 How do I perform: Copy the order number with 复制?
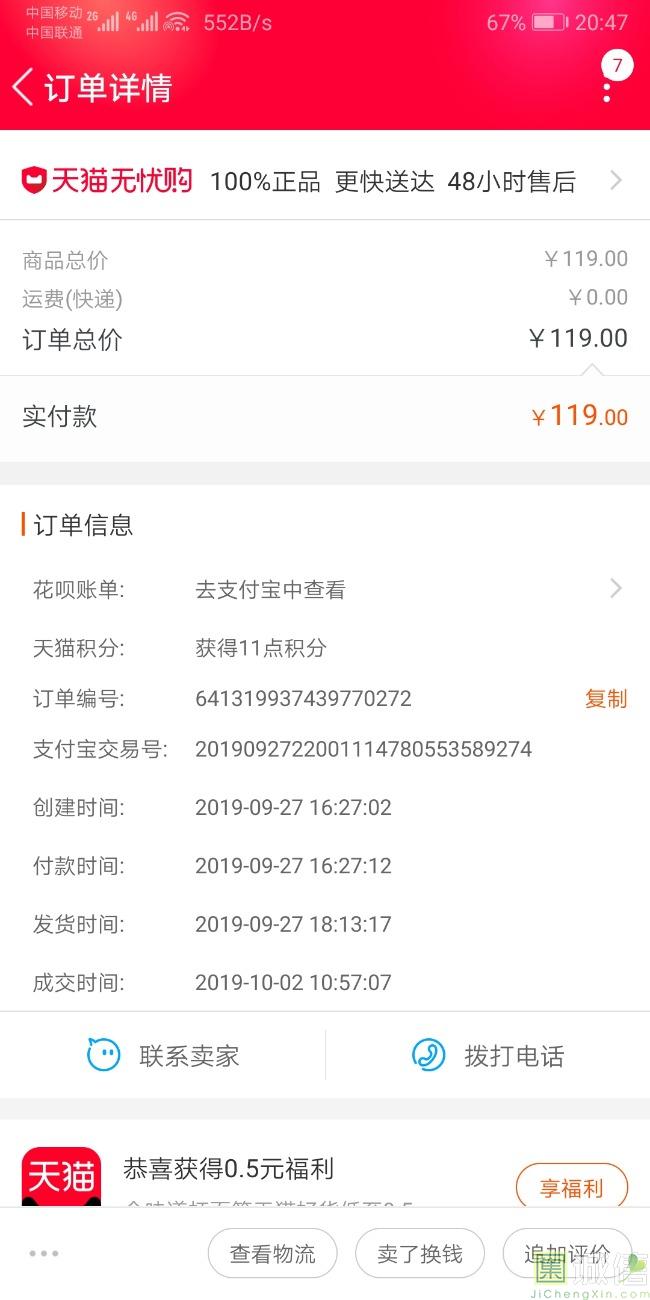pos(606,698)
